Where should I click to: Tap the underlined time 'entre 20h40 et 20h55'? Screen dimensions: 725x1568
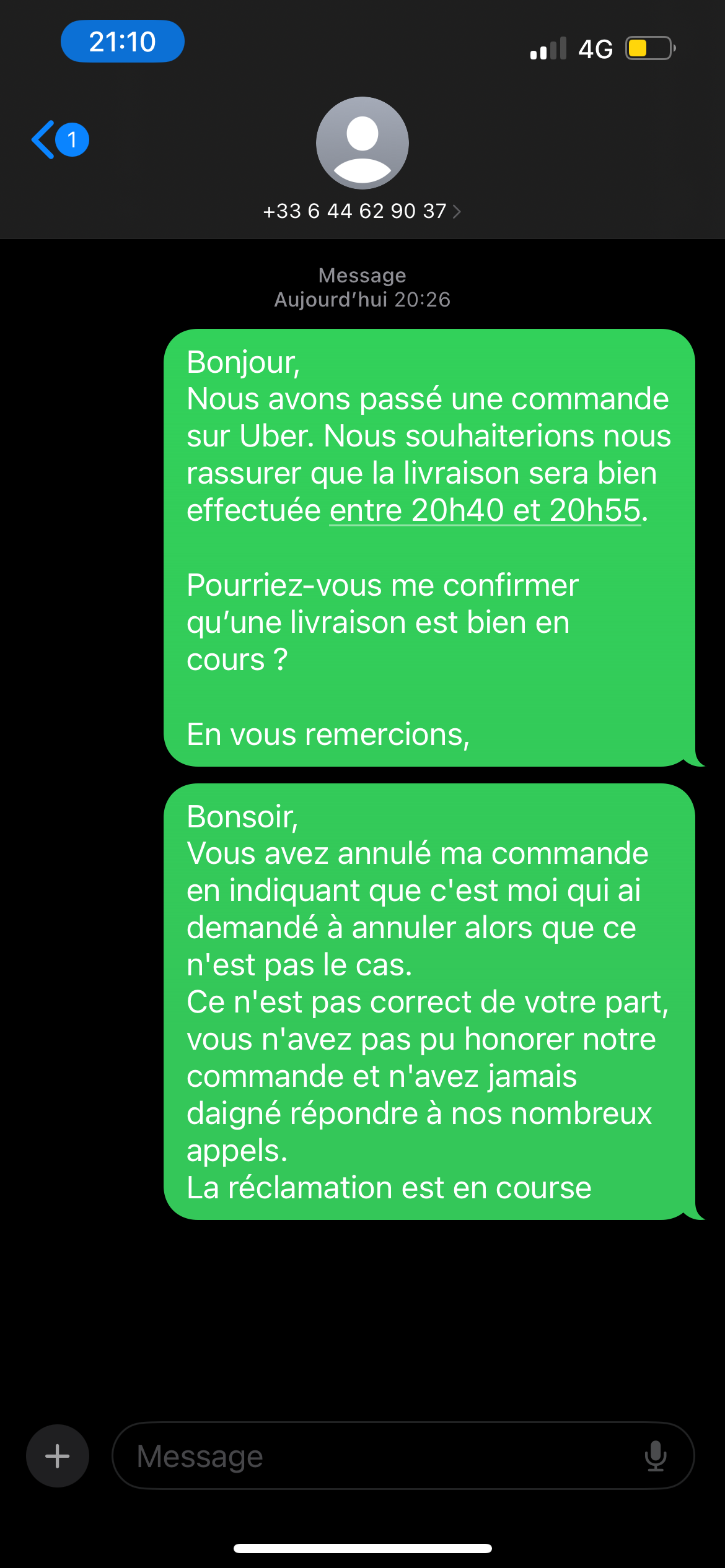[485, 511]
